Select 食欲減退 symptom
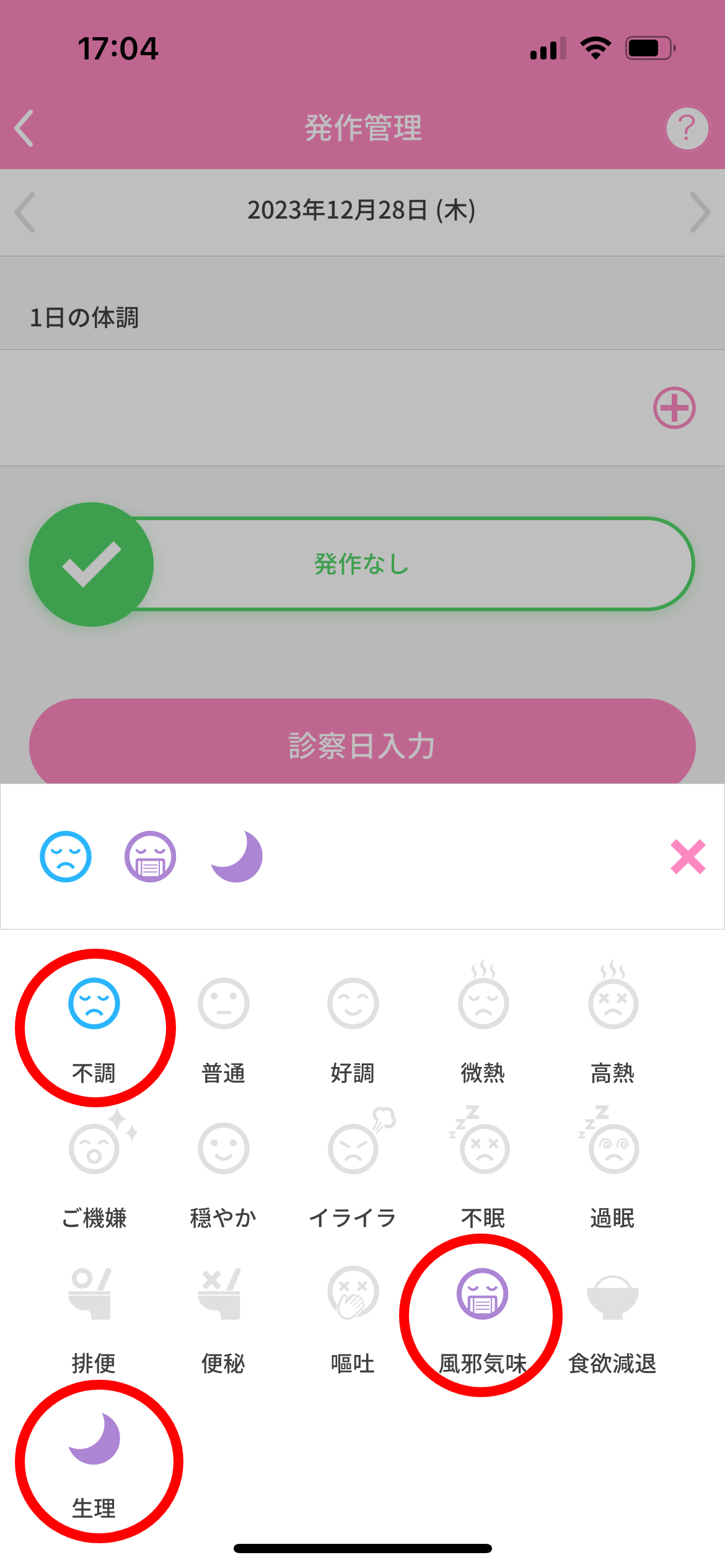Screen dimensions: 725x1568 (613, 1319)
